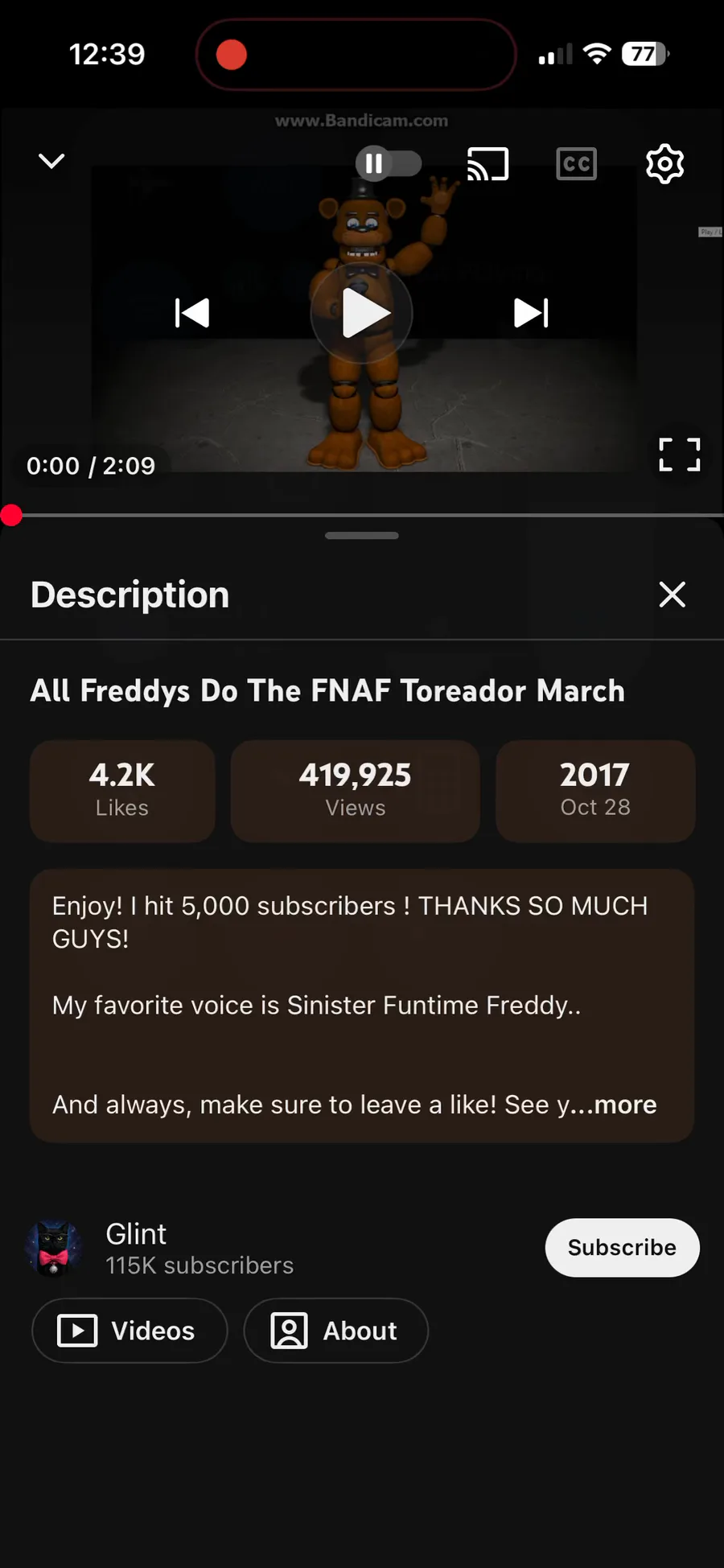
Task: Open the About page for Glint
Action: click(x=335, y=1331)
